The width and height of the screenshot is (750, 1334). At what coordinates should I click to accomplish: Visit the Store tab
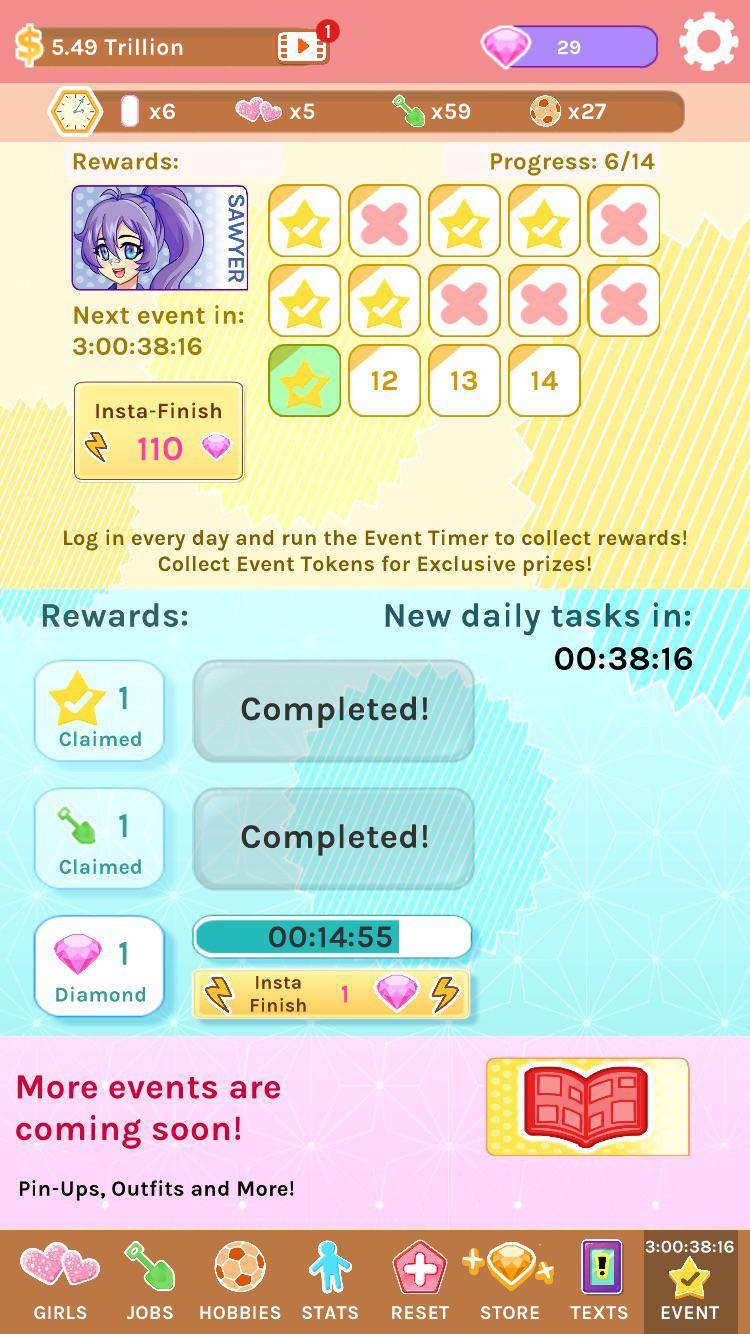(x=509, y=1282)
